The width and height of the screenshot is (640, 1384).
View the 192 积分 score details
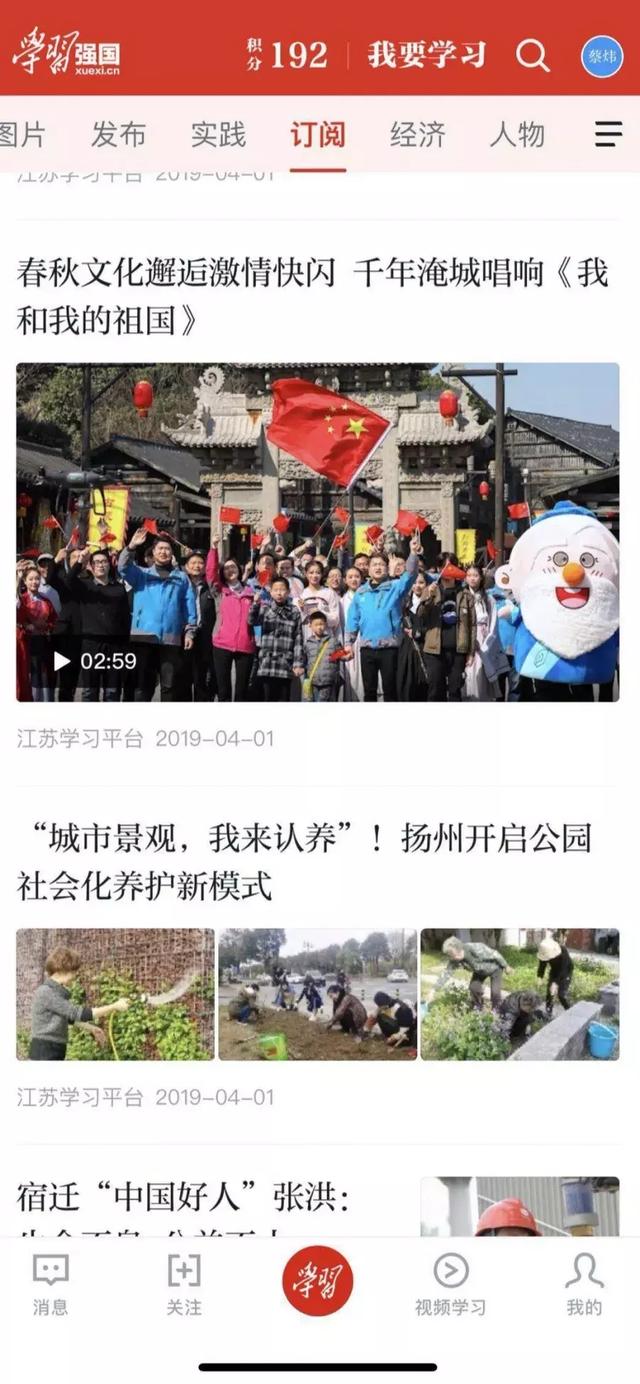pos(287,55)
